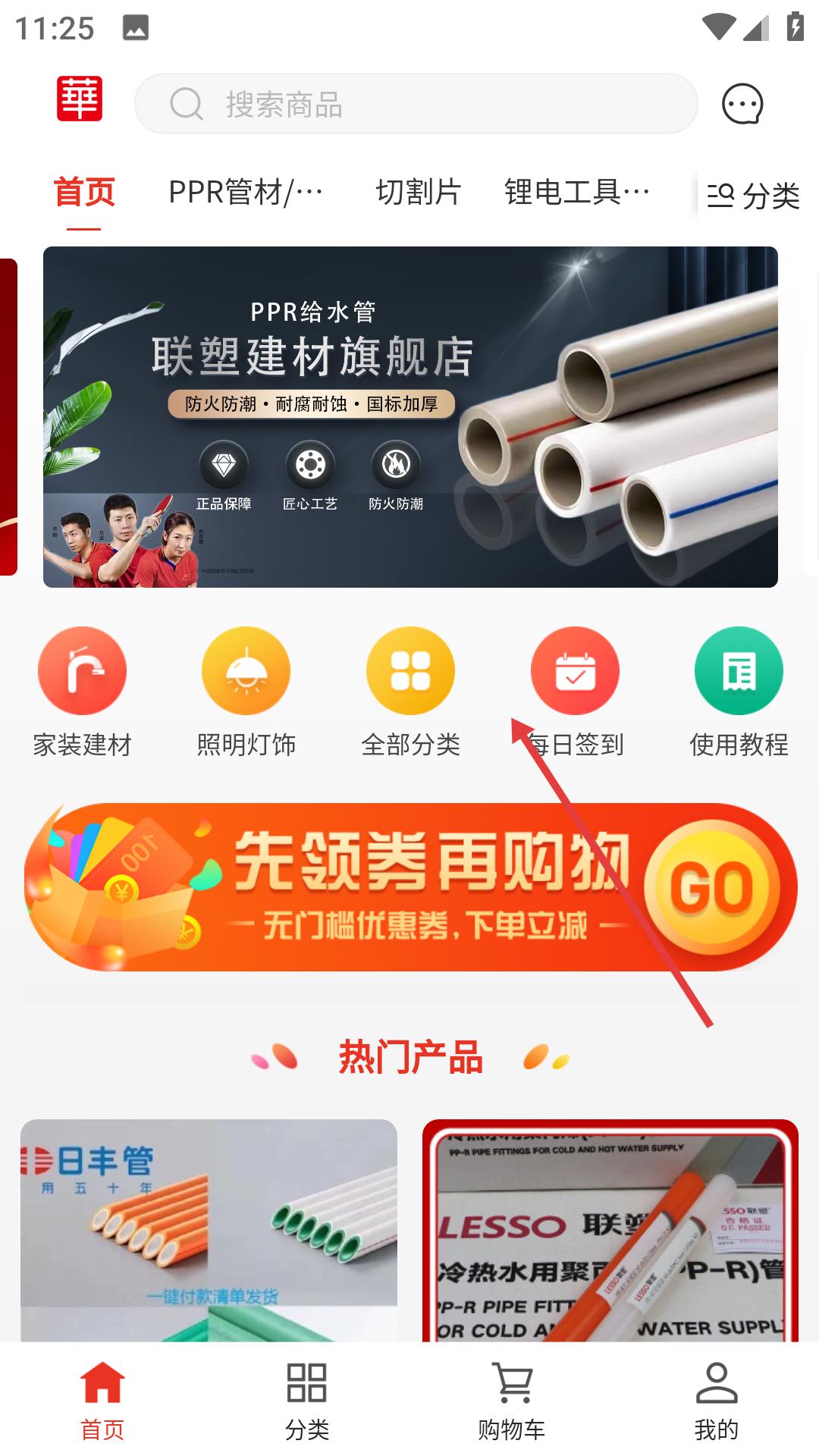Image resolution: width=819 pixels, height=1456 pixels.
Task: Open the 联塑建材旗舰店 banner
Action: pyautogui.click(x=410, y=416)
